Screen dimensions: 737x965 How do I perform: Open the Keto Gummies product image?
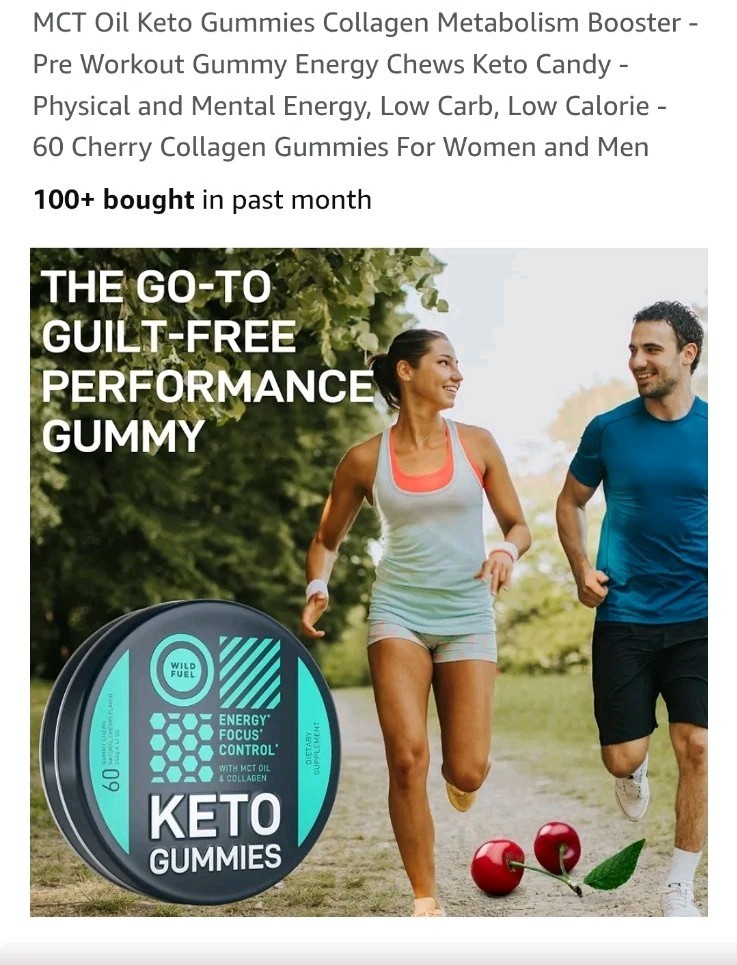(x=368, y=581)
